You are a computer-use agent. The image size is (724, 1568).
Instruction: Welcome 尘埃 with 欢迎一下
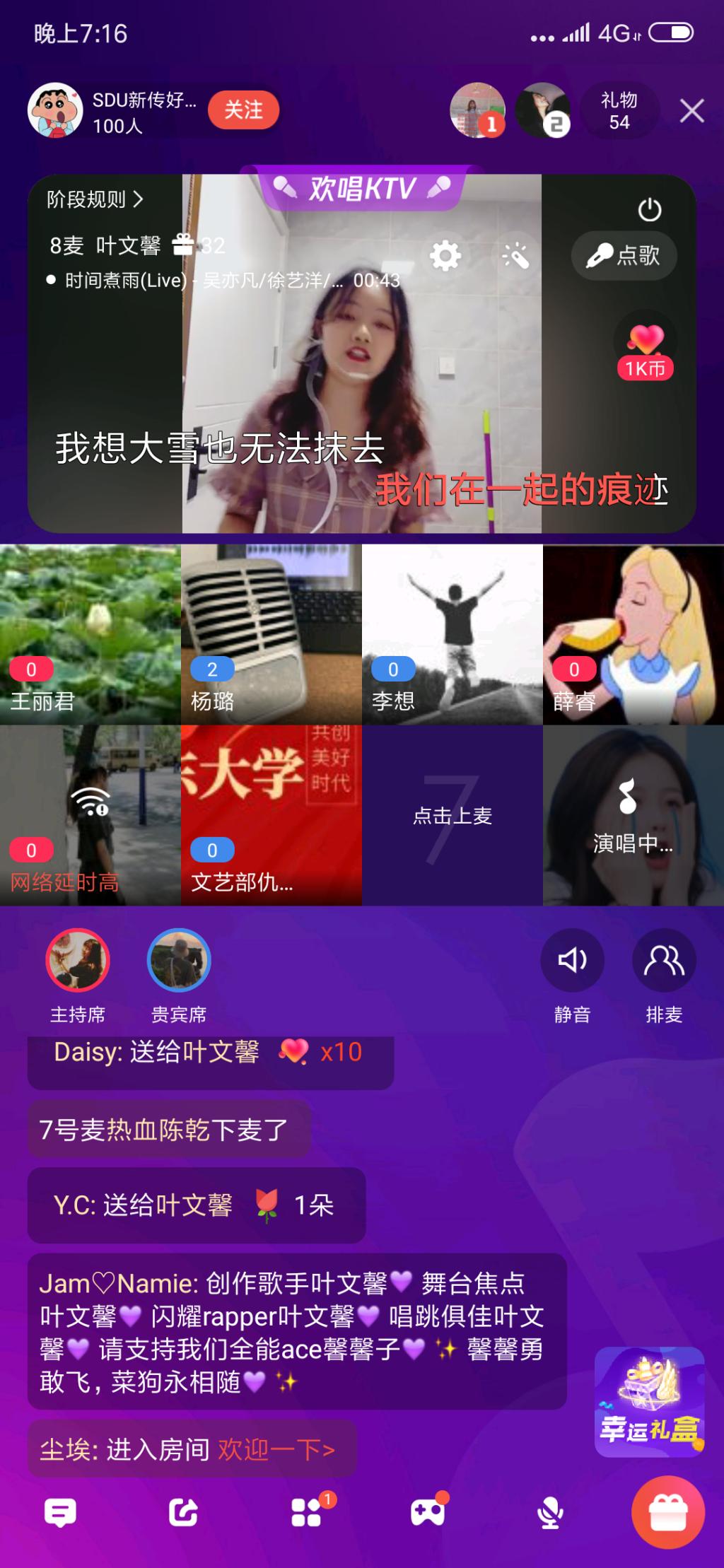276,1450
